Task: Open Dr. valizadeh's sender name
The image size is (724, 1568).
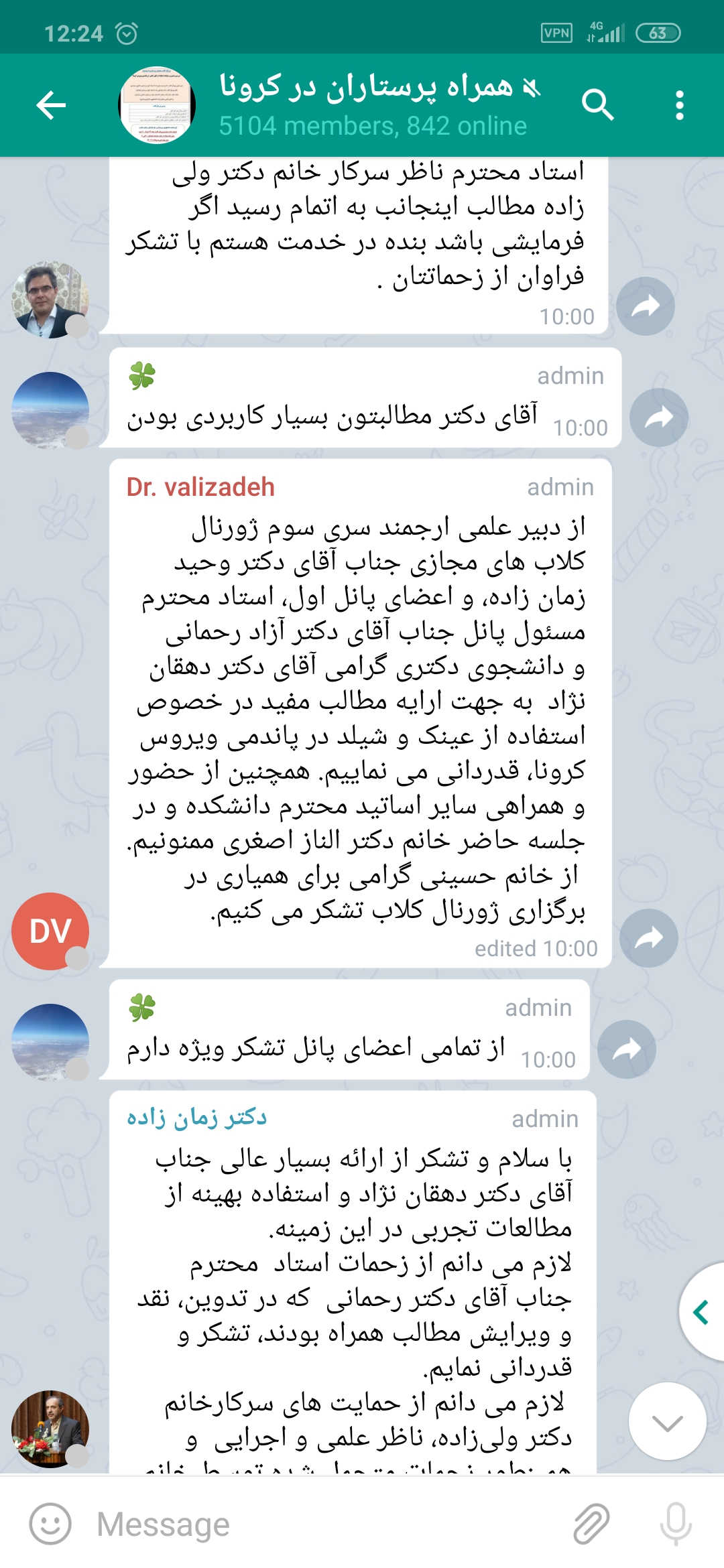Action: point(200,487)
